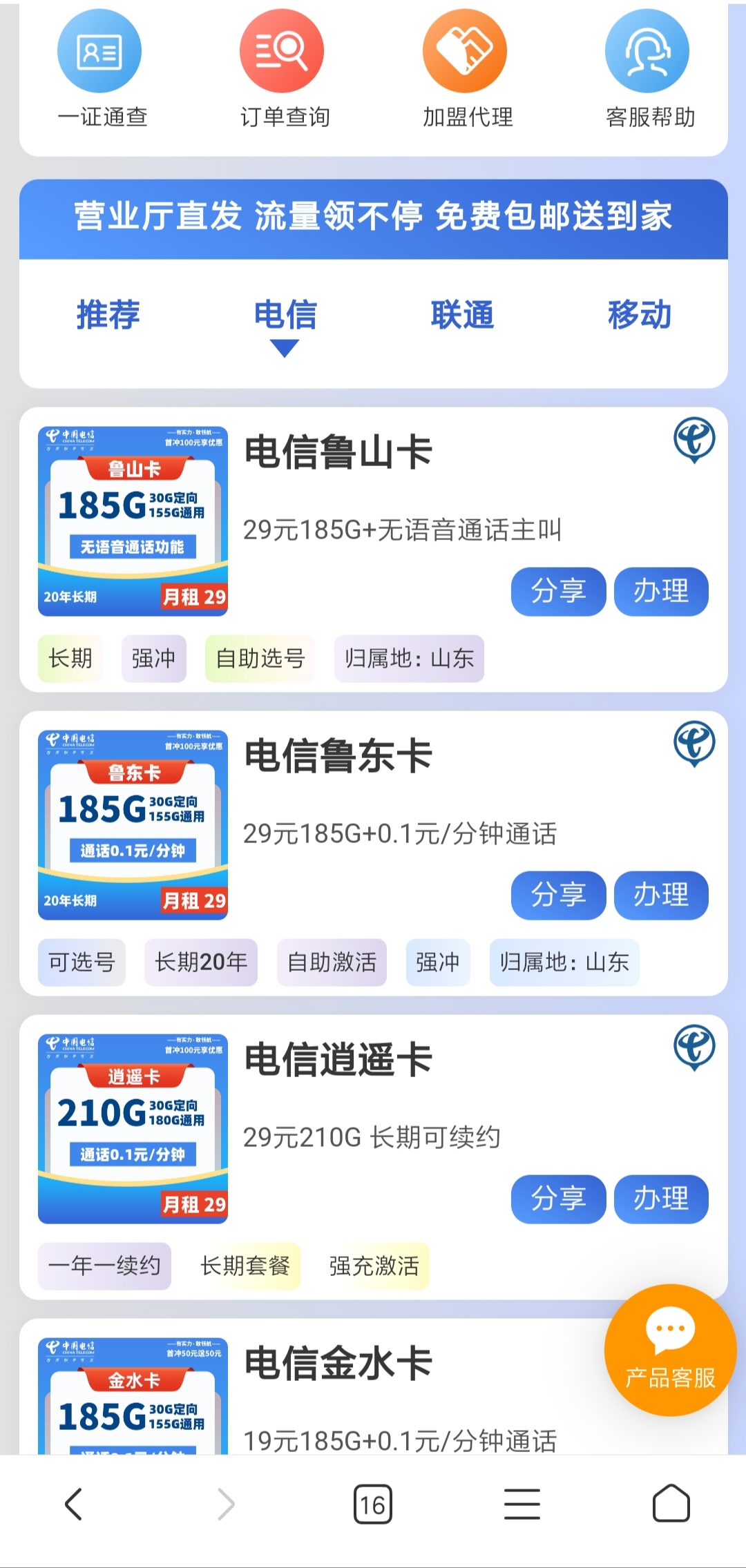Screen dimensions: 746x1568
Task: Open 加盟代理 shortcut
Action: pos(466,69)
